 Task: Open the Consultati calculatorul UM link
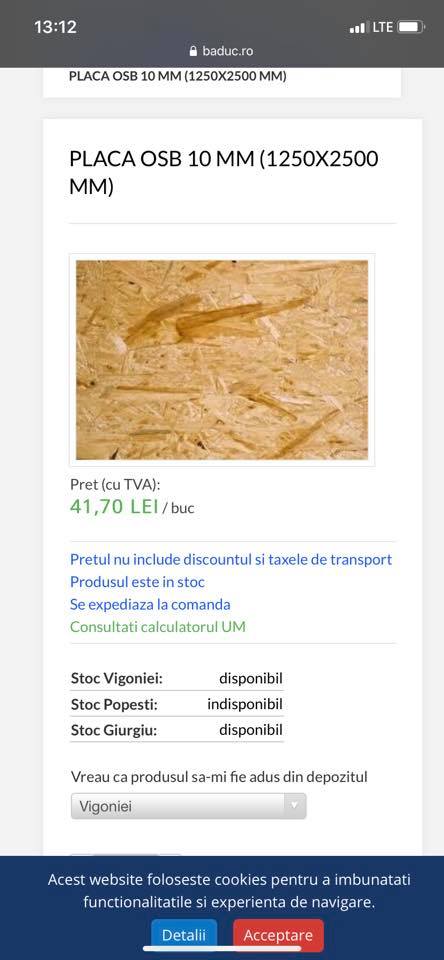(x=157, y=627)
